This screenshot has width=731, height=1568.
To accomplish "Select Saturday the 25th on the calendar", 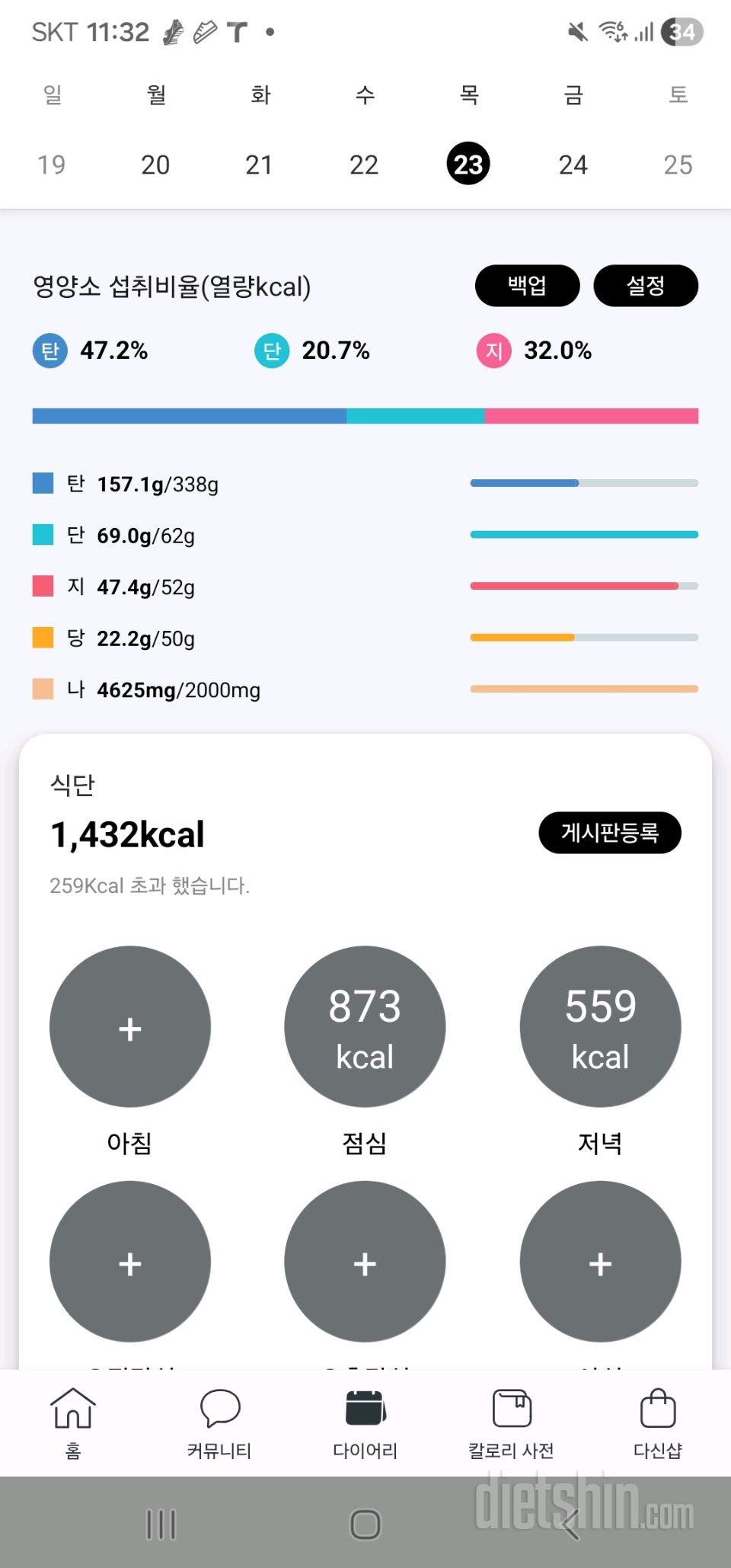I will (677, 164).
